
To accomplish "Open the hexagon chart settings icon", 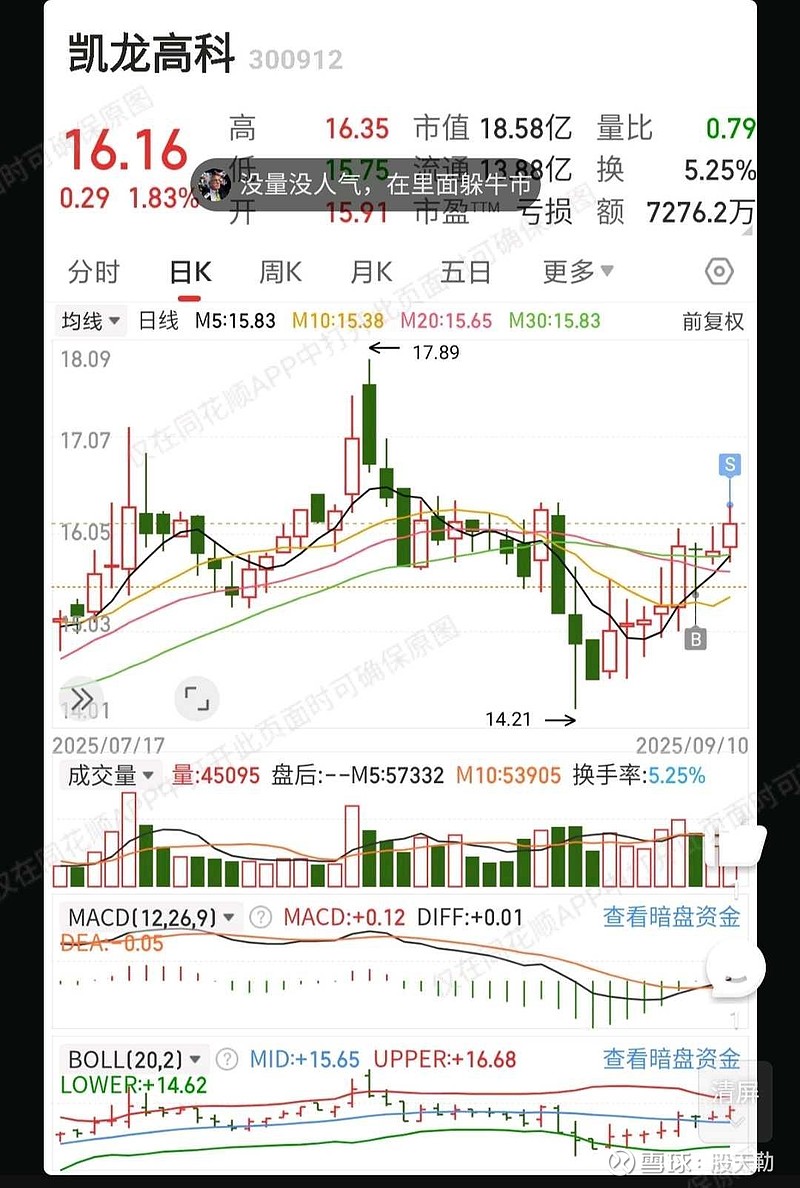I will 719,272.
